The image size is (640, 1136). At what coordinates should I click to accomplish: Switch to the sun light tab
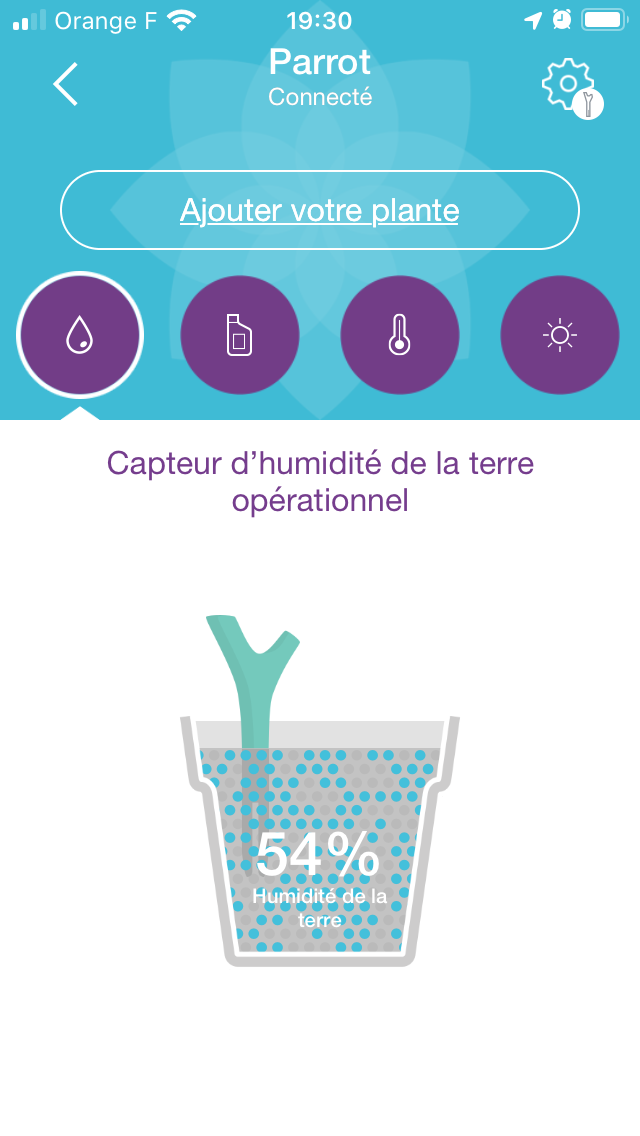tap(560, 335)
